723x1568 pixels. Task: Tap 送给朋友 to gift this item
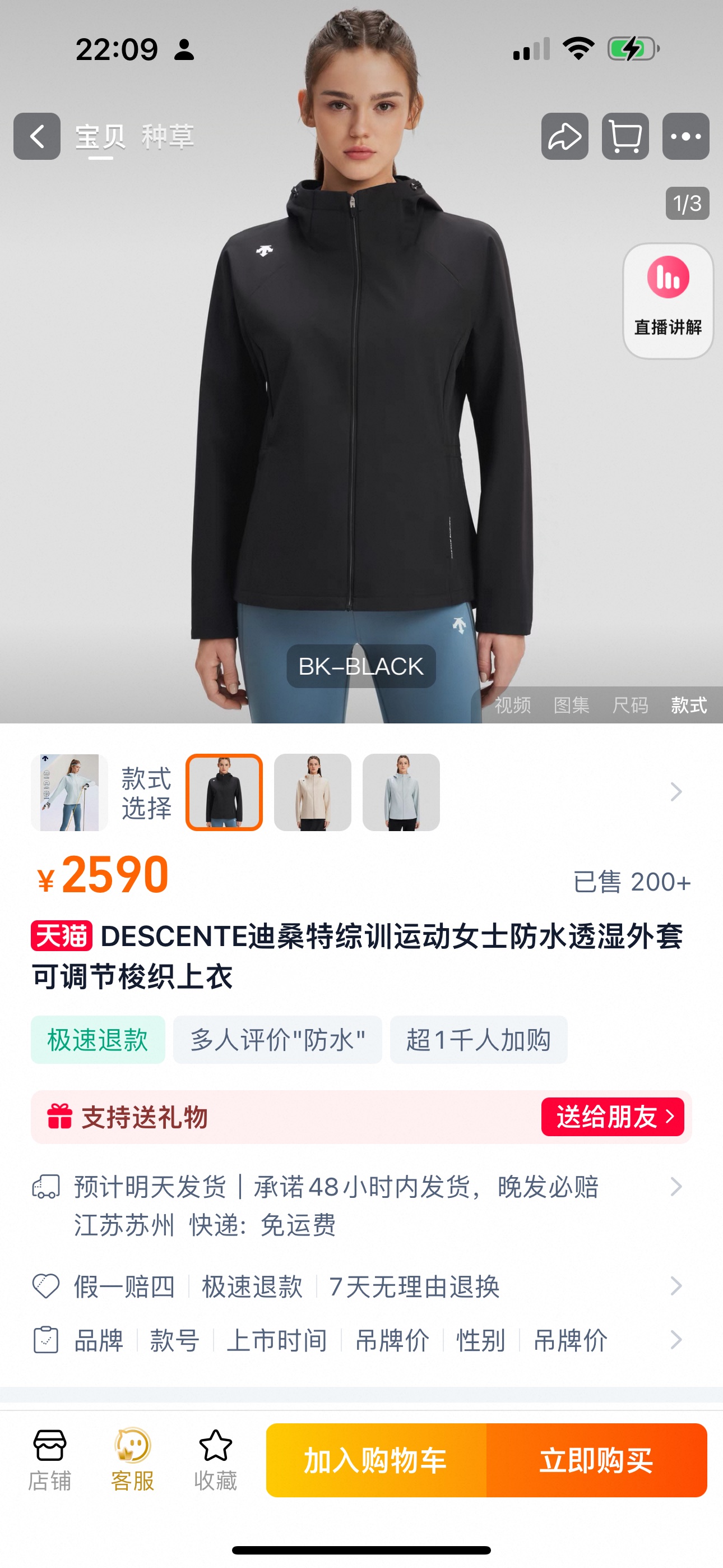[612, 1117]
